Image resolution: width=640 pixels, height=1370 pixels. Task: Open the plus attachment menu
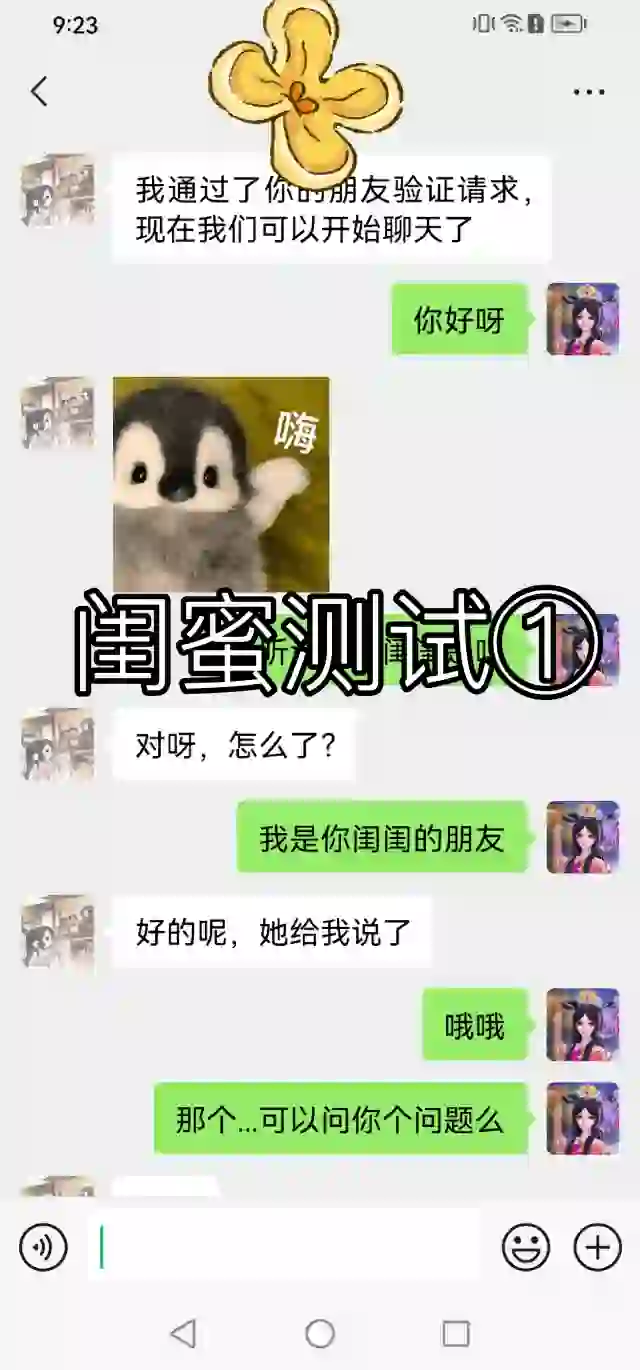coord(597,1247)
